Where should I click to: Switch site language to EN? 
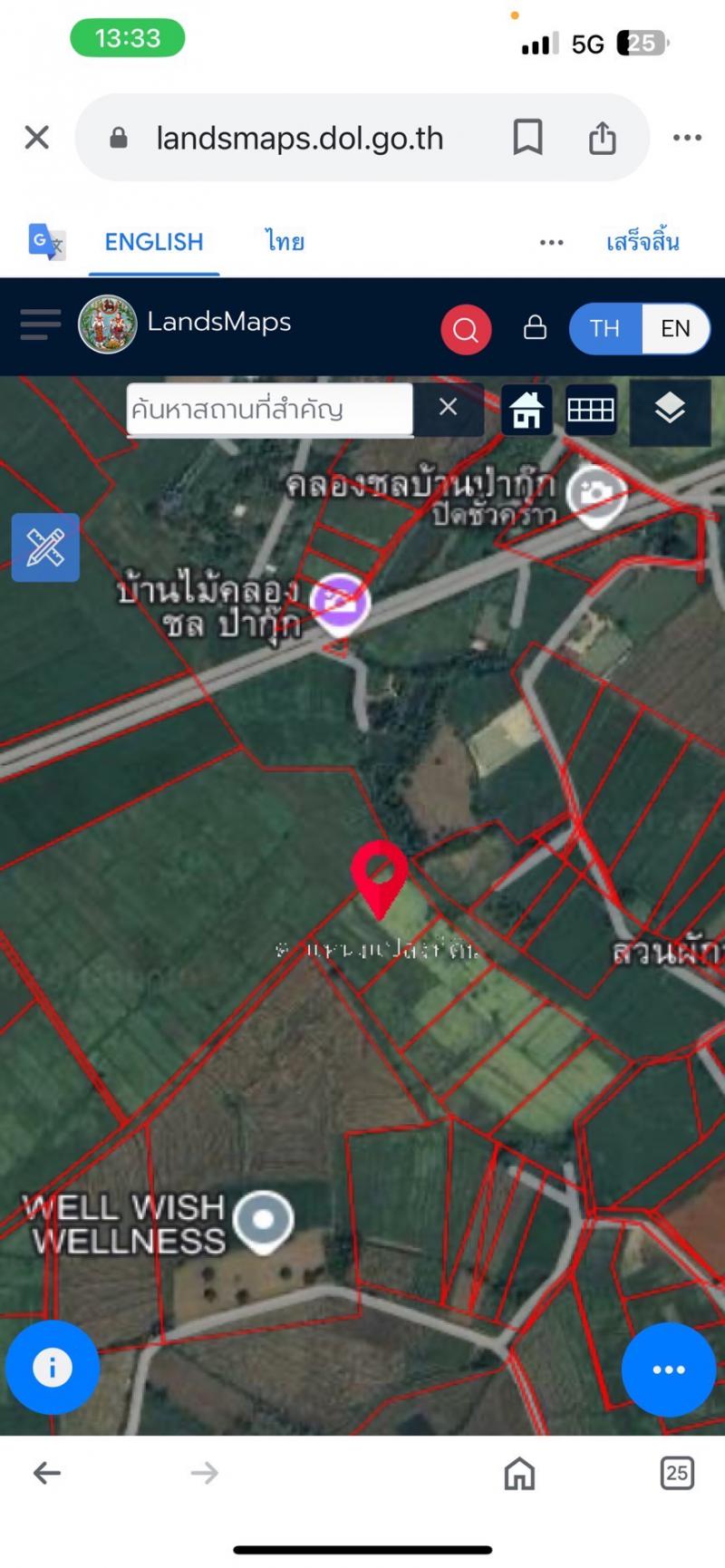[x=675, y=328]
